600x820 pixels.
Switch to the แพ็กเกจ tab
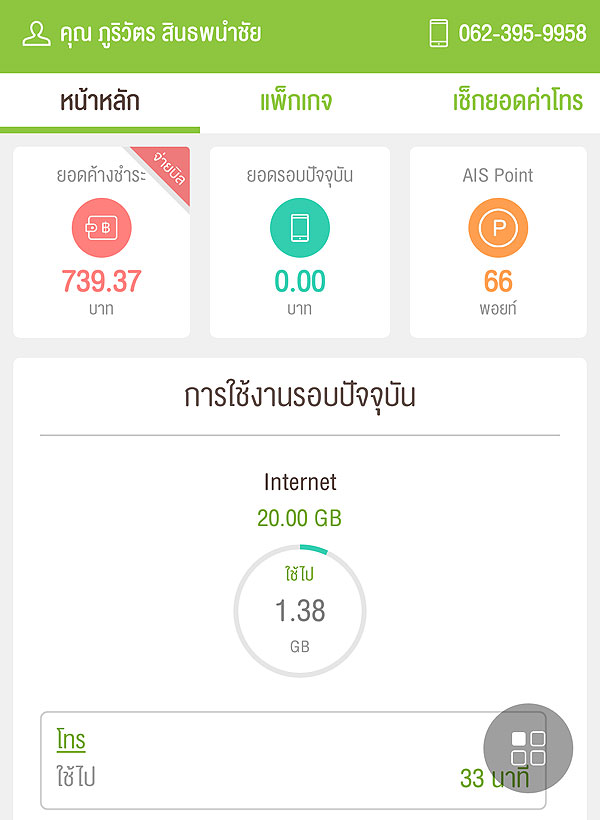(x=296, y=101)
